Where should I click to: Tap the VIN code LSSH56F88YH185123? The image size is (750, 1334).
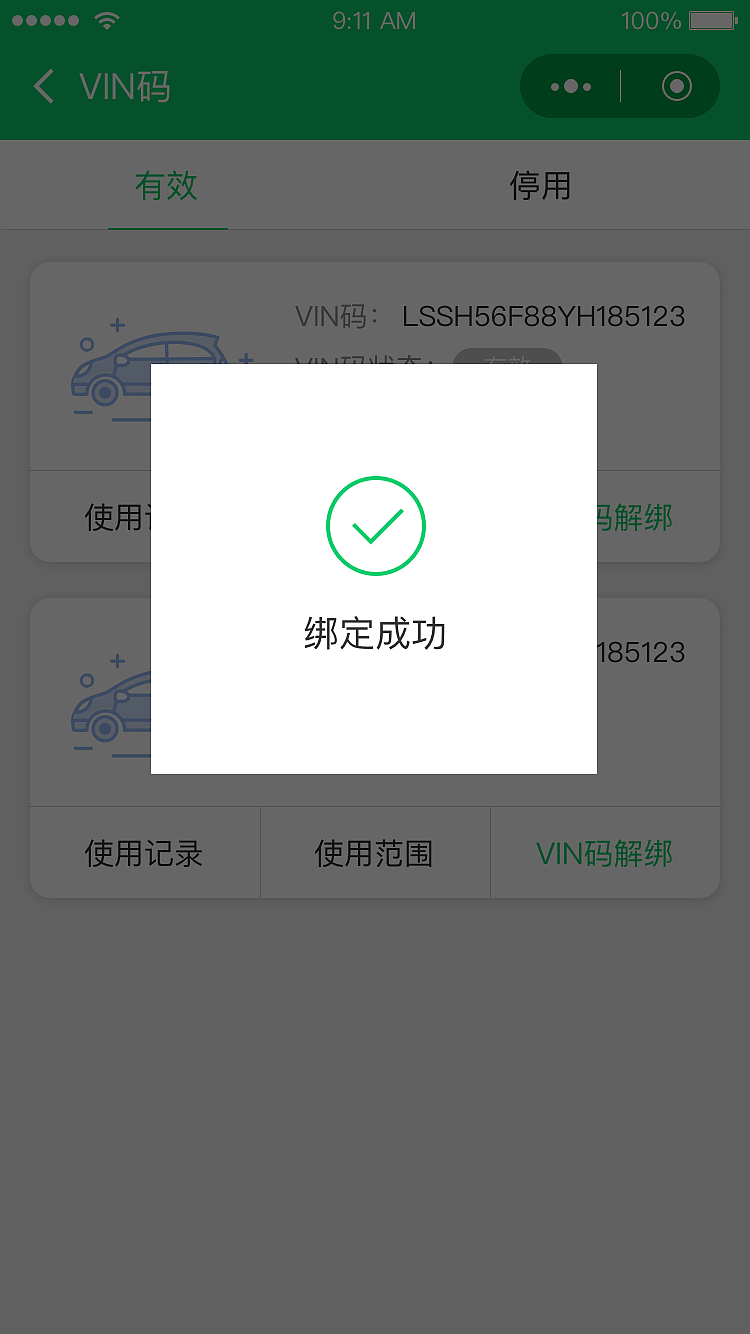click(544, 316)
